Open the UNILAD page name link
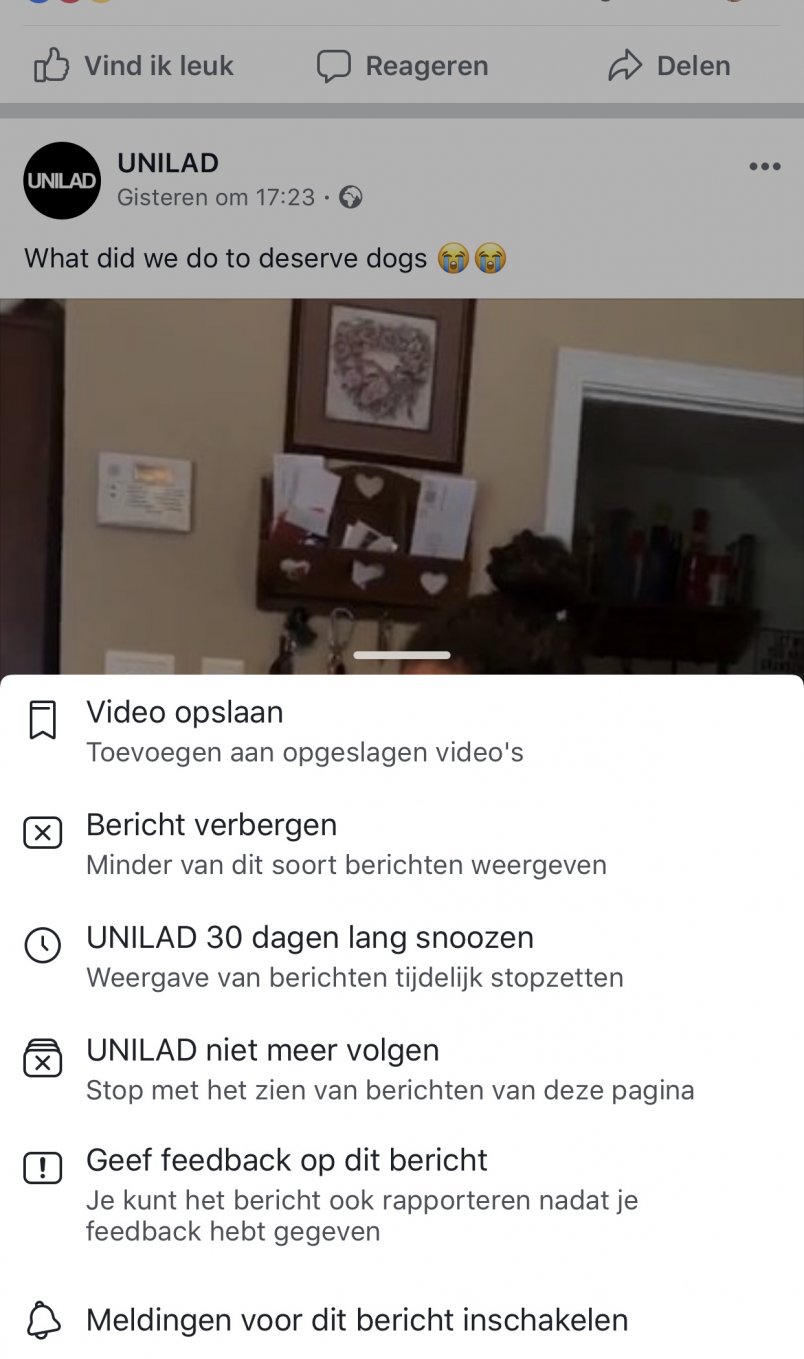 click(168, 163)
